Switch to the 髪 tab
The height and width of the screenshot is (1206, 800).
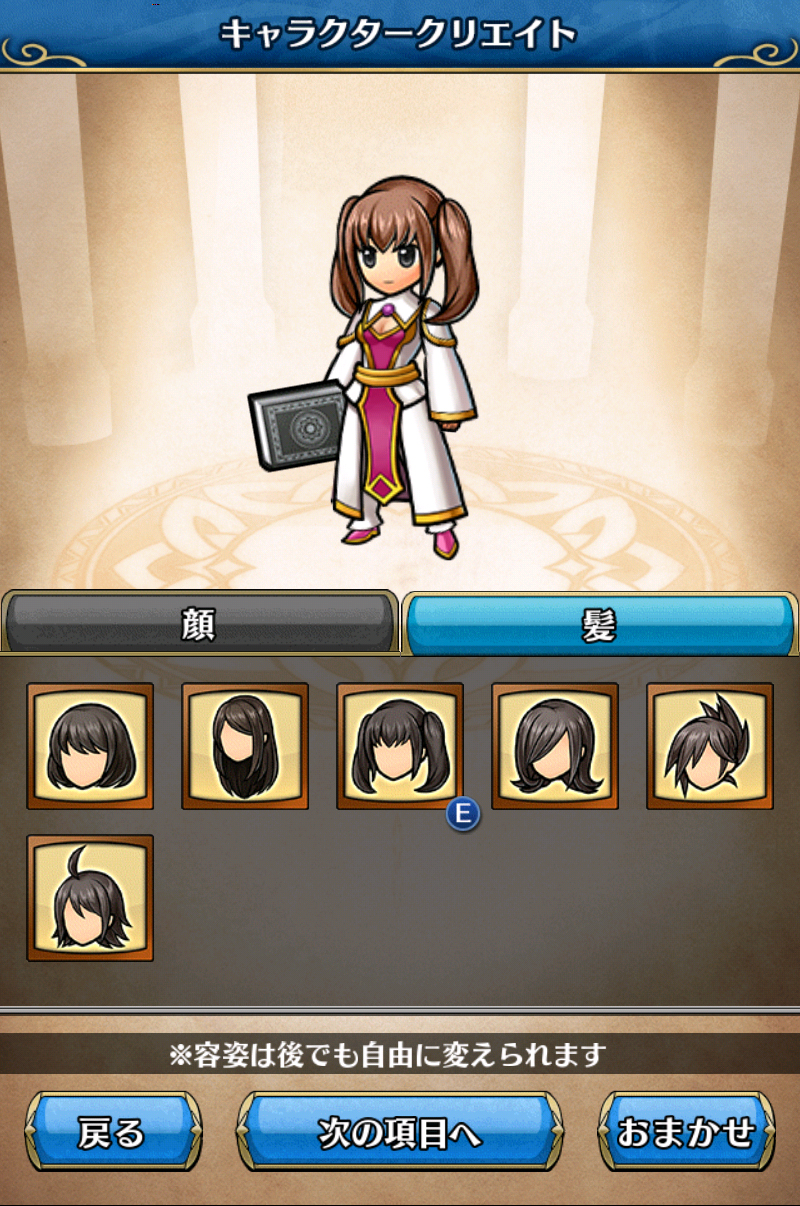click(x=599, y=624)
